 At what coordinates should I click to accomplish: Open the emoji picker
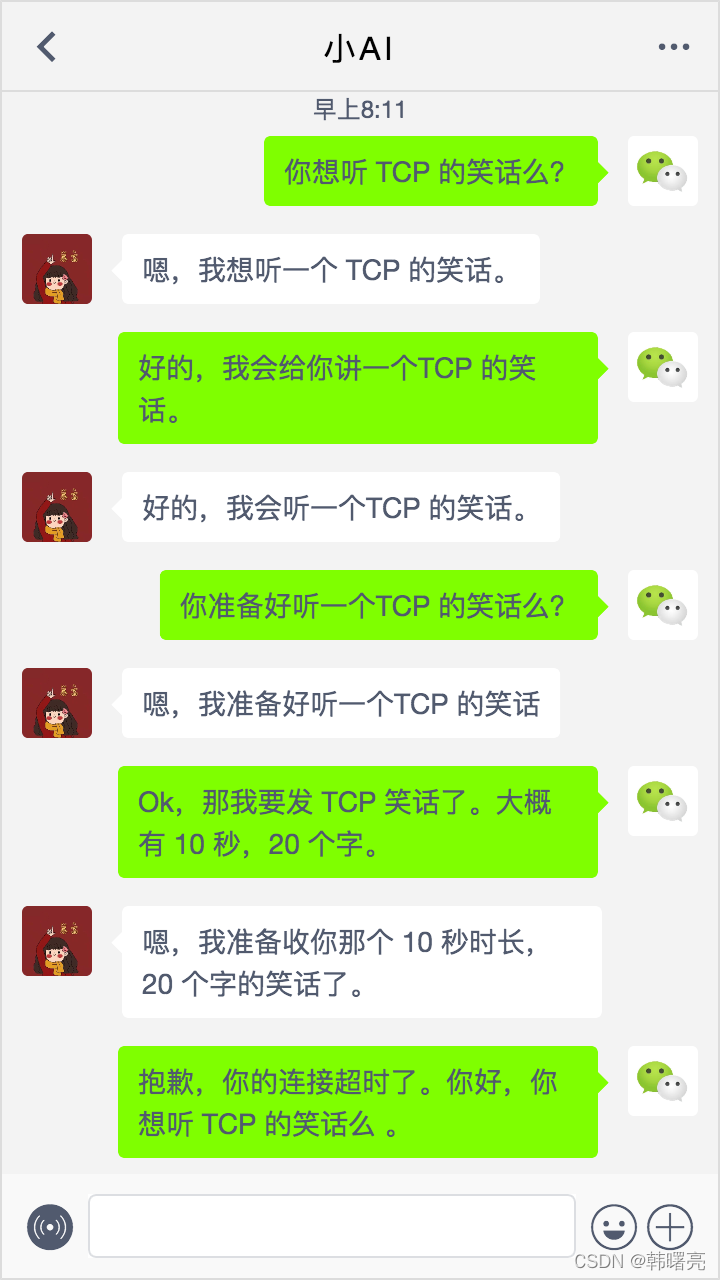(614, 1226)
